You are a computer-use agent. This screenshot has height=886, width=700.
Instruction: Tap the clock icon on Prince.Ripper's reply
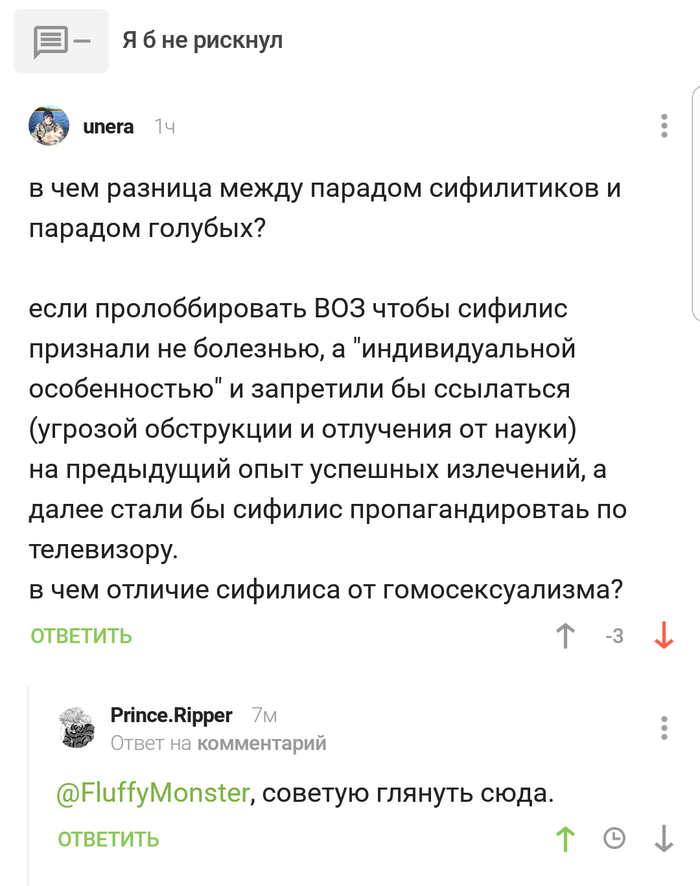614,840
